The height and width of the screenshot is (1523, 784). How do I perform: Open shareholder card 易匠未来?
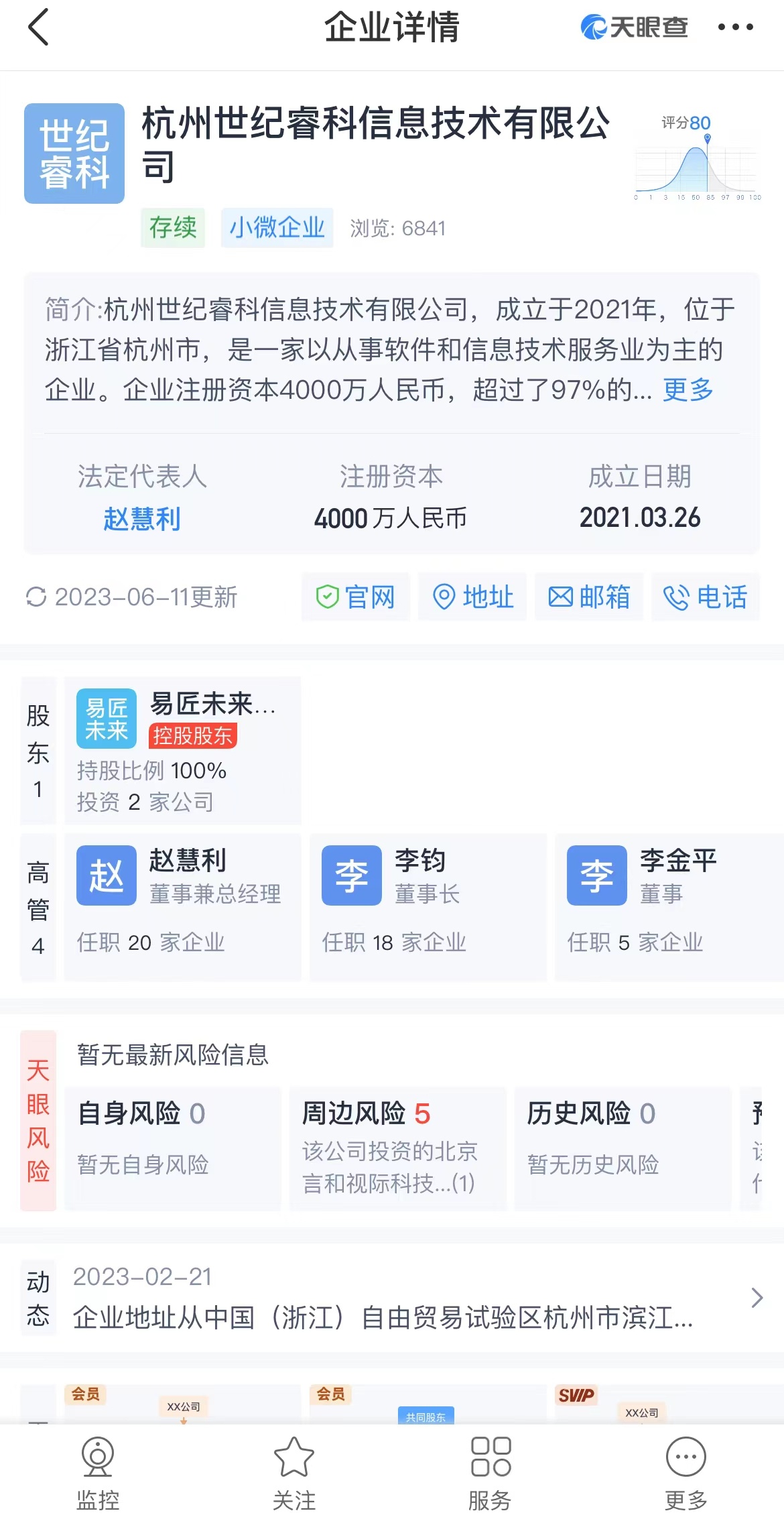(x=183, y=751)
